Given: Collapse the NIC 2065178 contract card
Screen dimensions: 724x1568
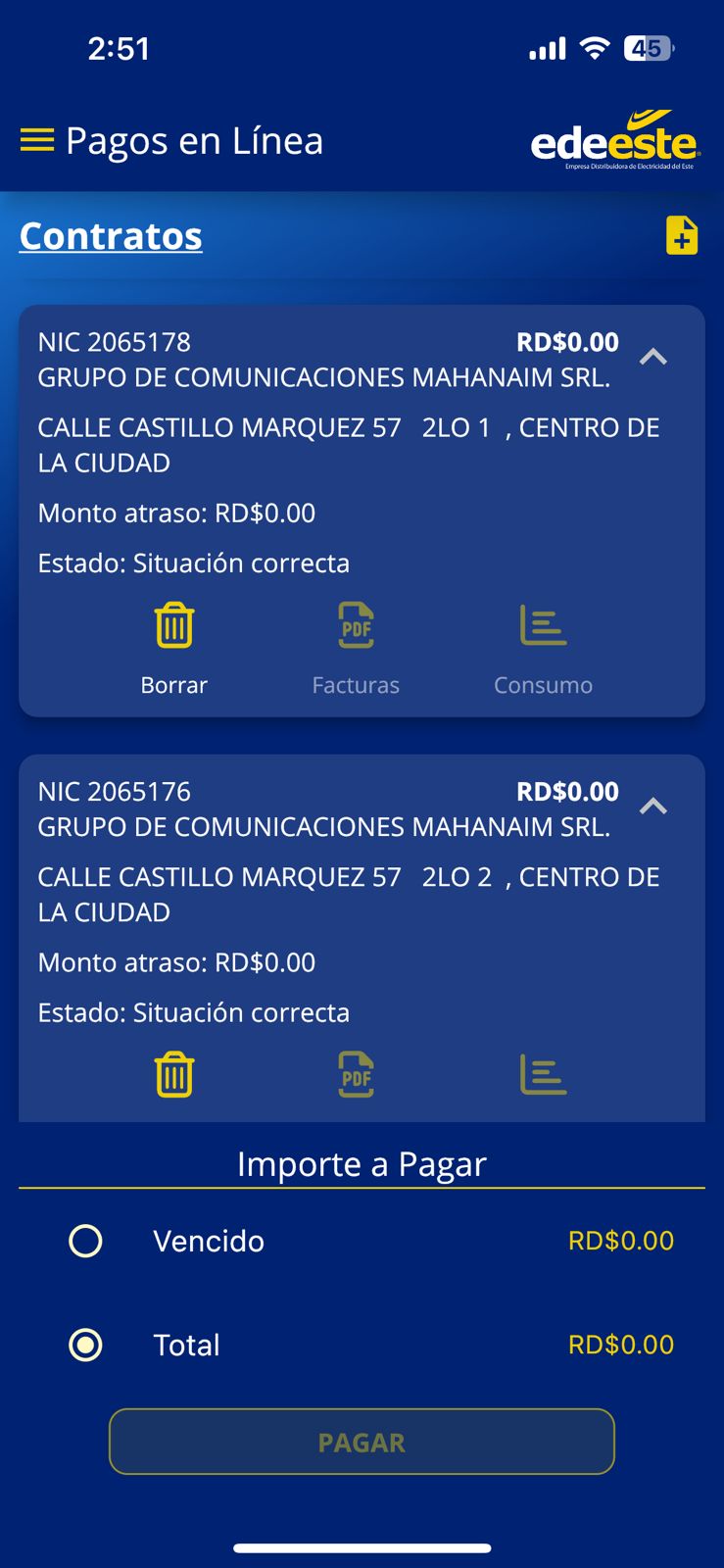Looking at the screenshot, I should coord(653,357).
